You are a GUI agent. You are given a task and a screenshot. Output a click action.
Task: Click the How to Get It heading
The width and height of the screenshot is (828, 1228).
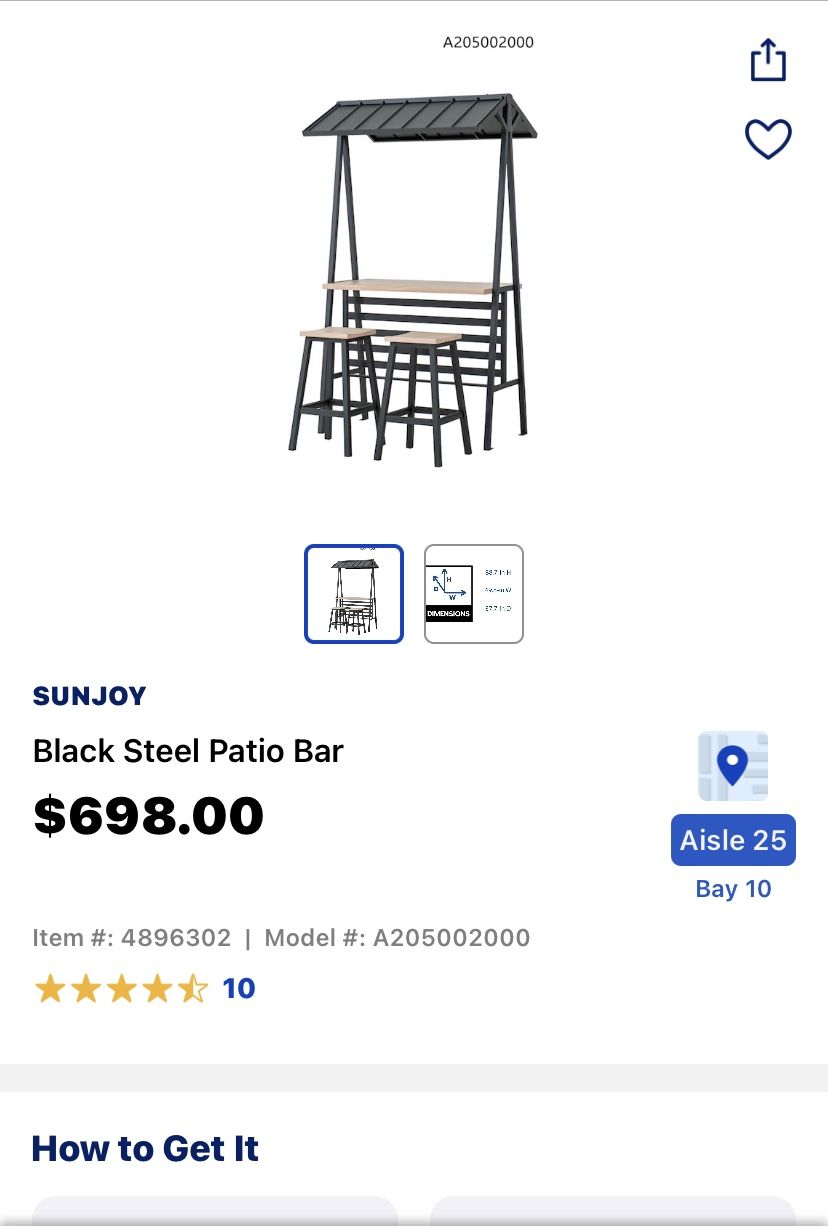coord(144,1148)
